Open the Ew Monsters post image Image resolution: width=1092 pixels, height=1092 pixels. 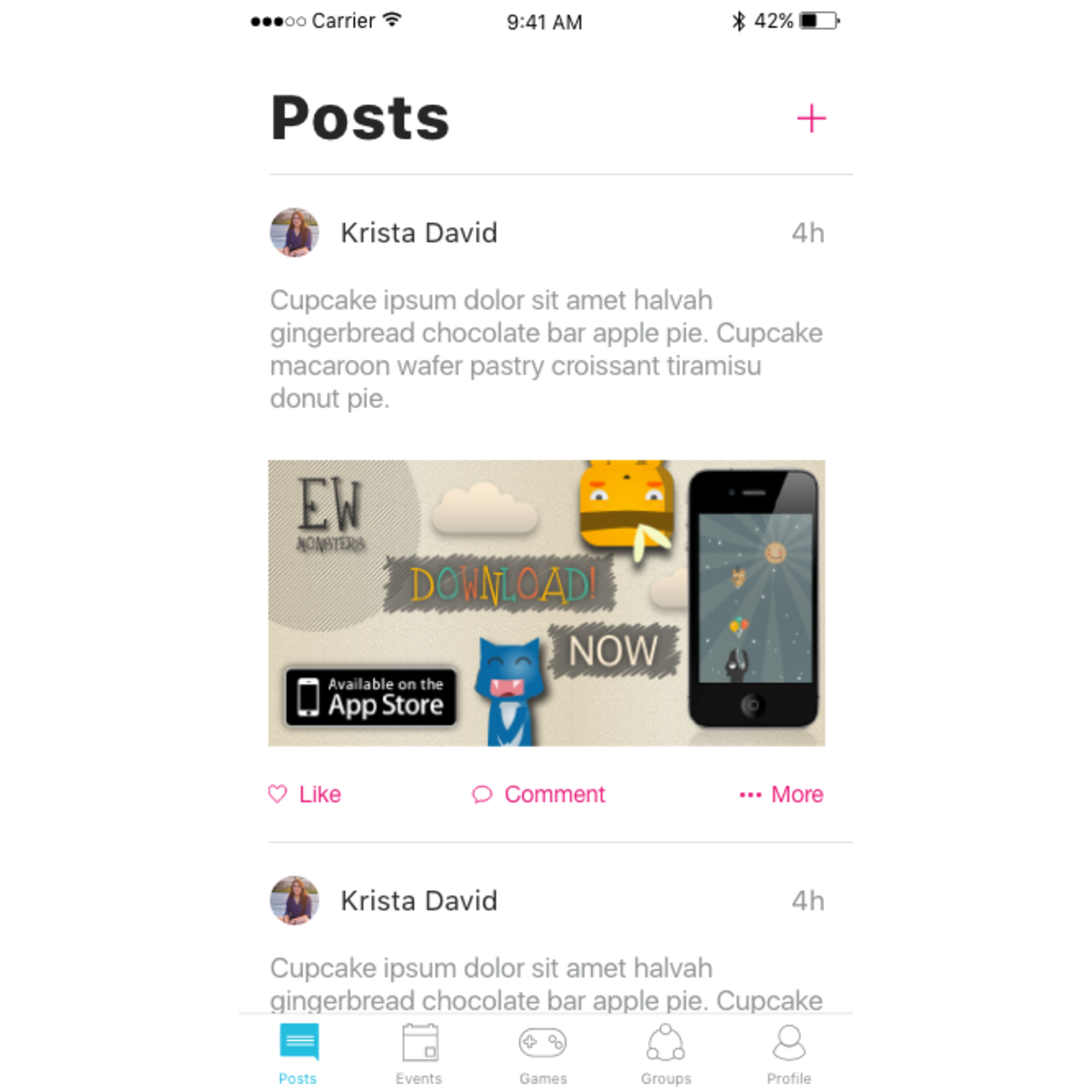click(x=546, y=603)
